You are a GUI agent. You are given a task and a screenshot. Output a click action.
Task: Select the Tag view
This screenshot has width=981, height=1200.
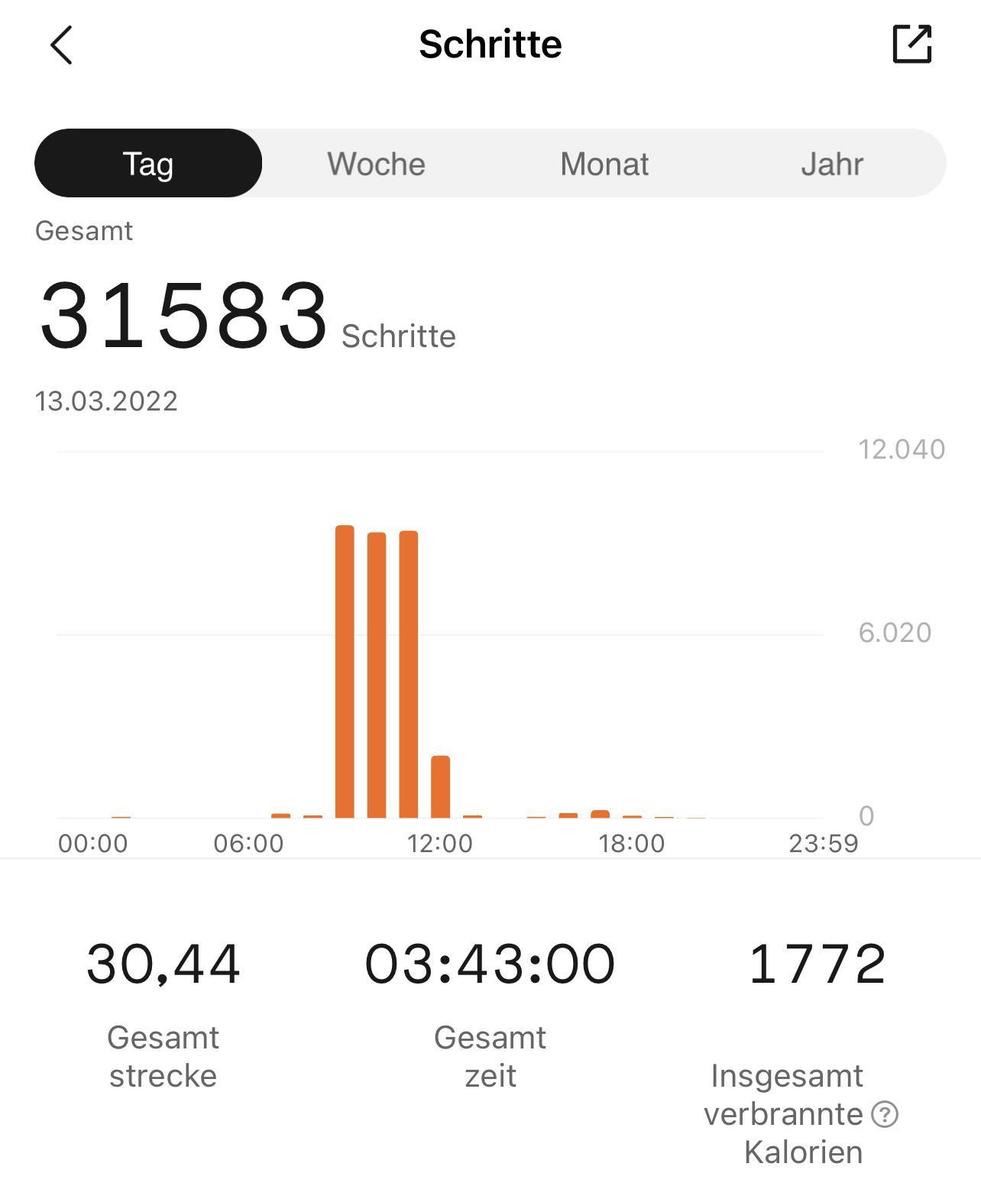point(148,163)
